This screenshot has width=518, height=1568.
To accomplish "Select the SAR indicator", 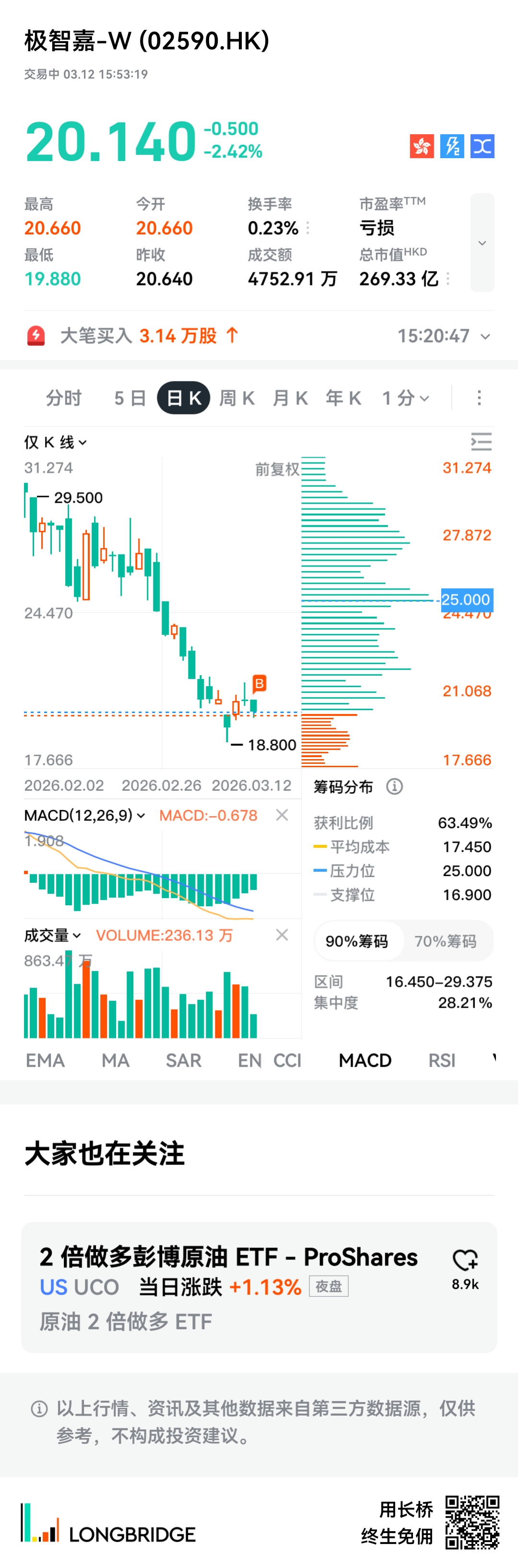I will [183, 1061].
